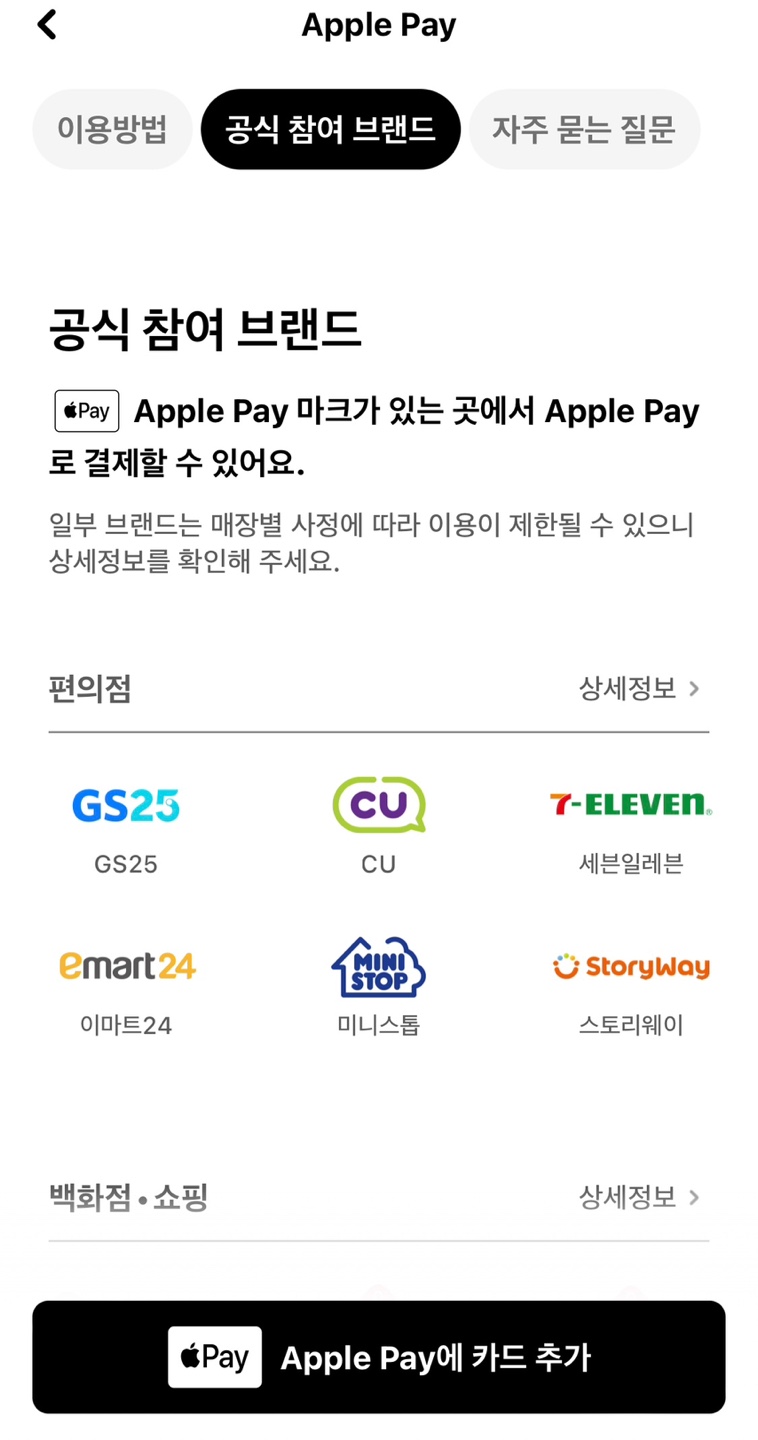Tap the StoryWay brand icon
The width and height of the screenshot is (758, 1440).
[630, 966]
